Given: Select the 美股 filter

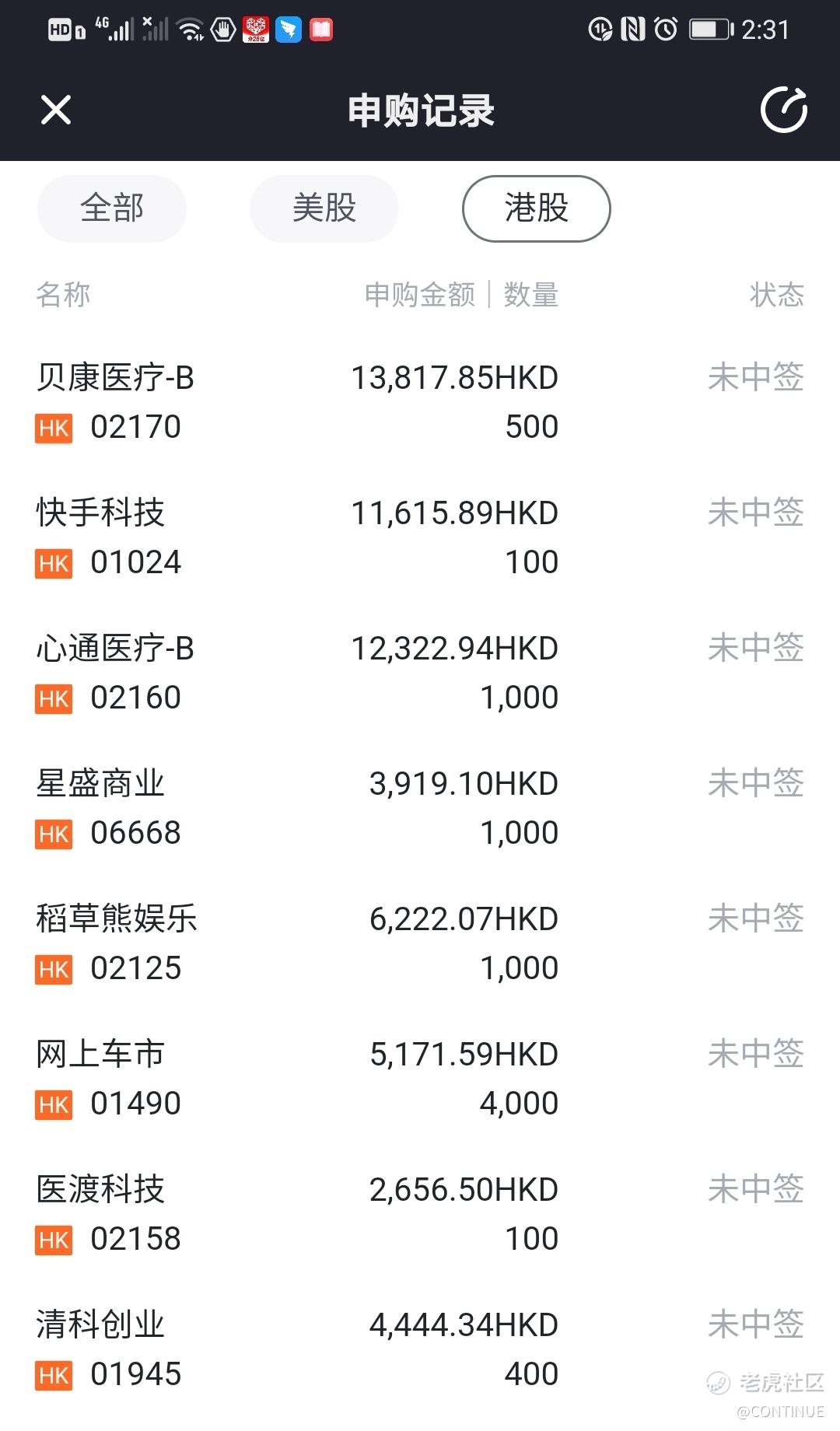Looking at the screenshot, I should [x=324, y=208].
